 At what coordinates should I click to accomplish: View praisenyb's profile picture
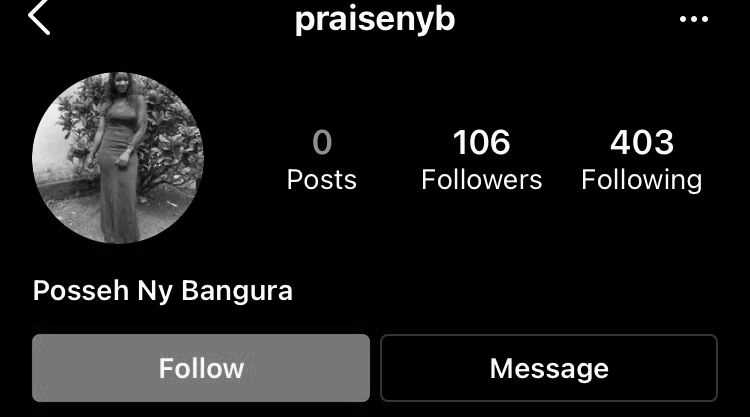(x=118, y=158)
